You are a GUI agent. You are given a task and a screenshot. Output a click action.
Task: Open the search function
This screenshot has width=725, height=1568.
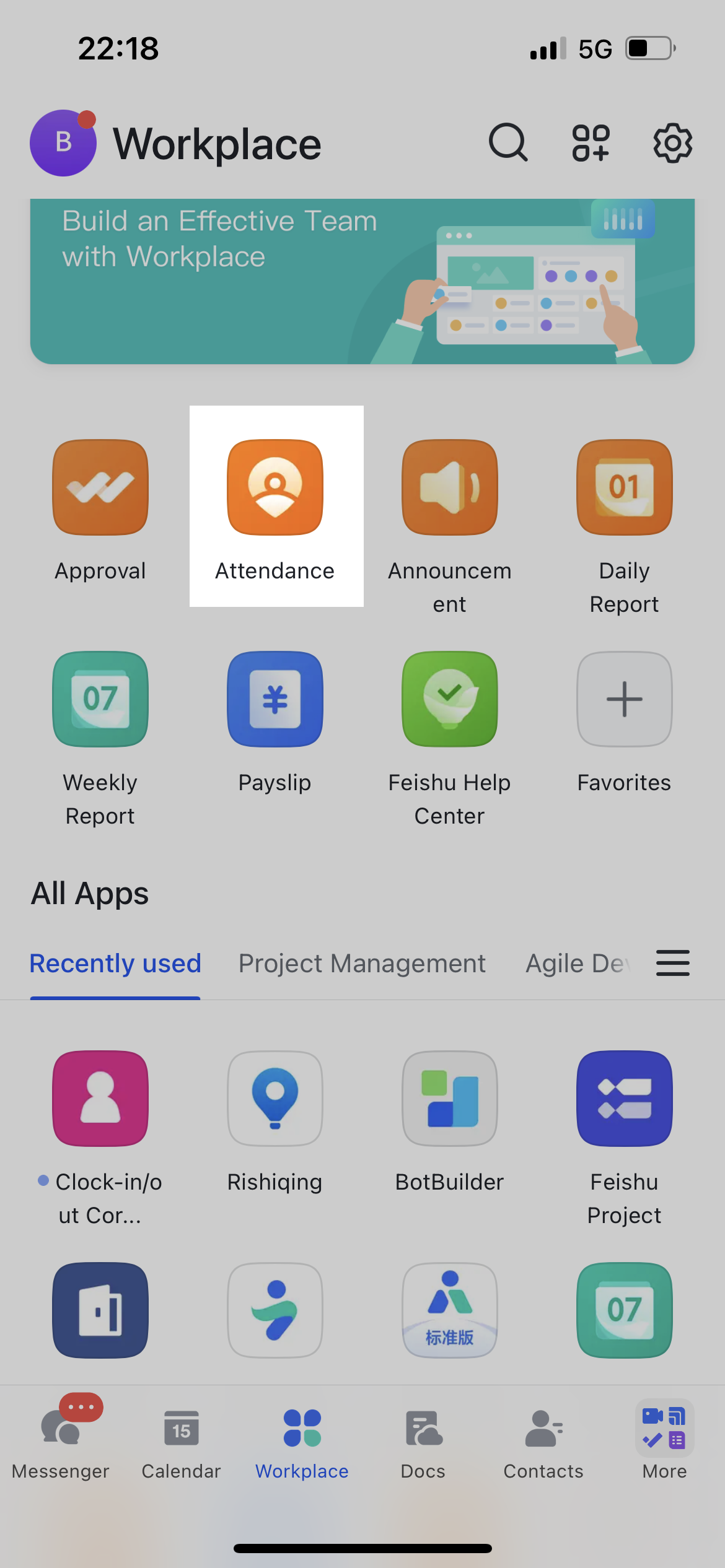507,142
